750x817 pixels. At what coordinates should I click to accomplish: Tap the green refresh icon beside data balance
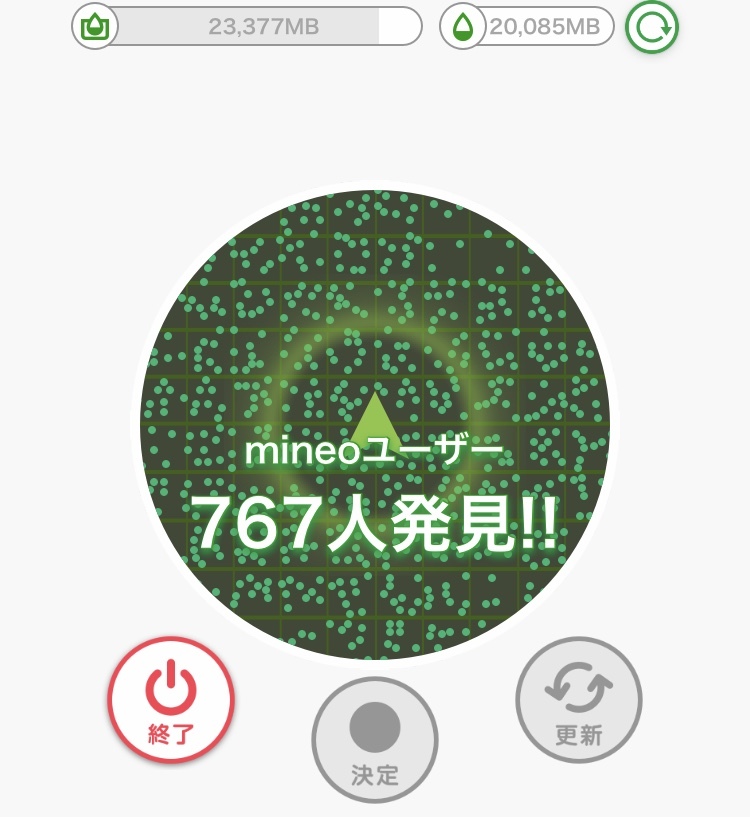click(x=652, y=27)
